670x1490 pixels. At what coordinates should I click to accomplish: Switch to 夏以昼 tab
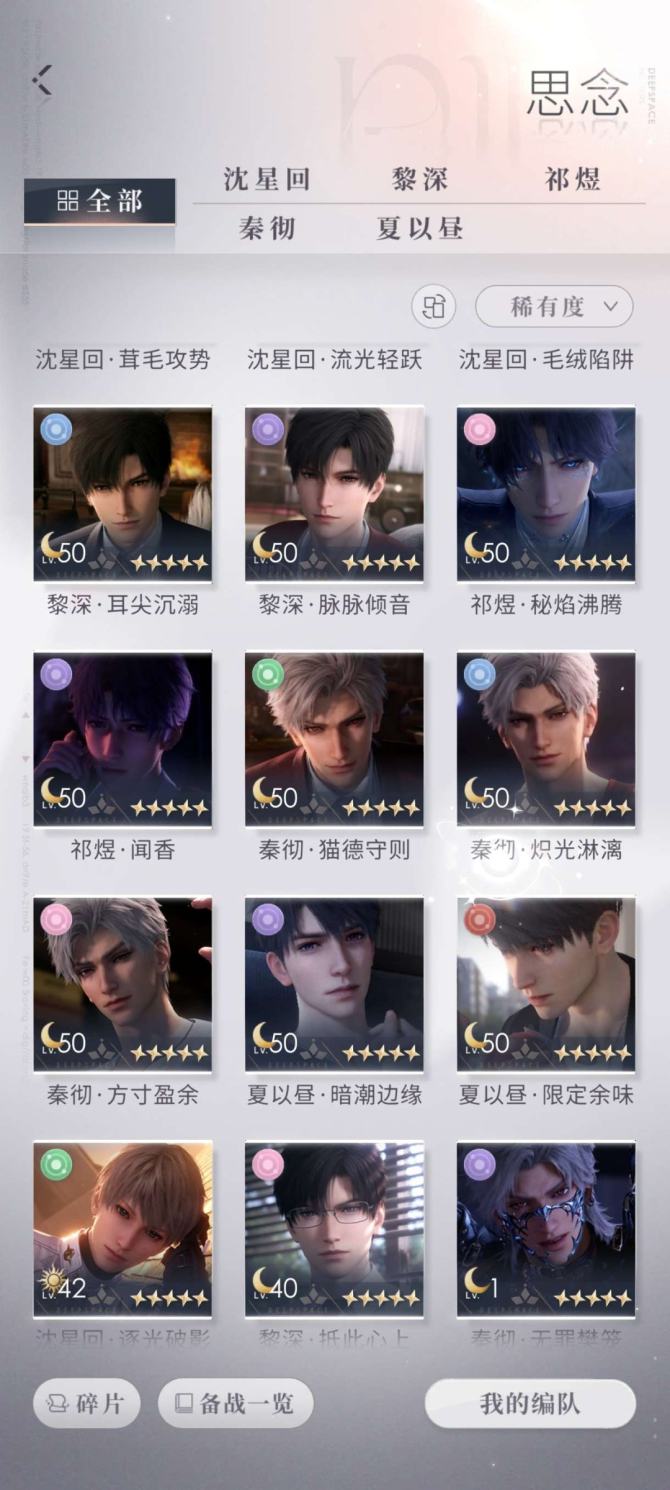coord(420,228)
